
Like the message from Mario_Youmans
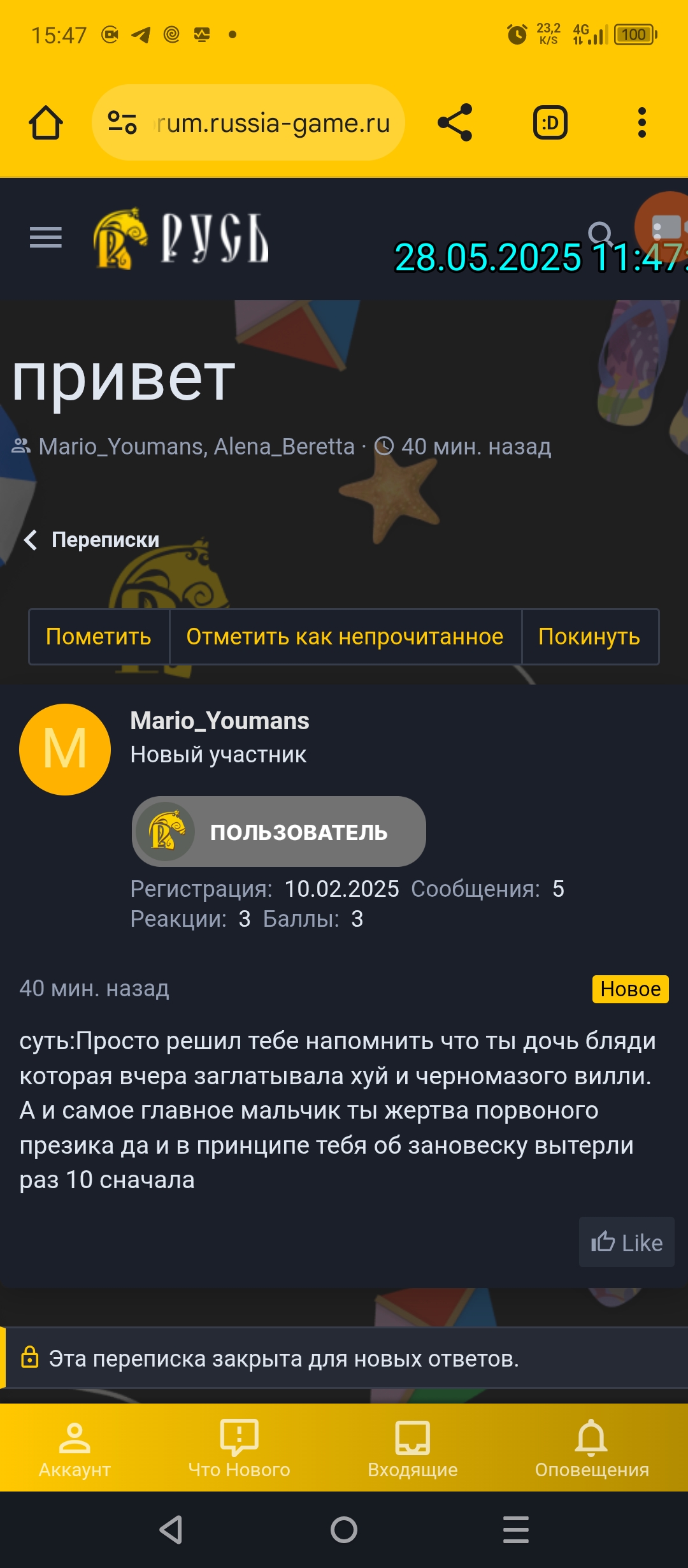coord(627,1242)
